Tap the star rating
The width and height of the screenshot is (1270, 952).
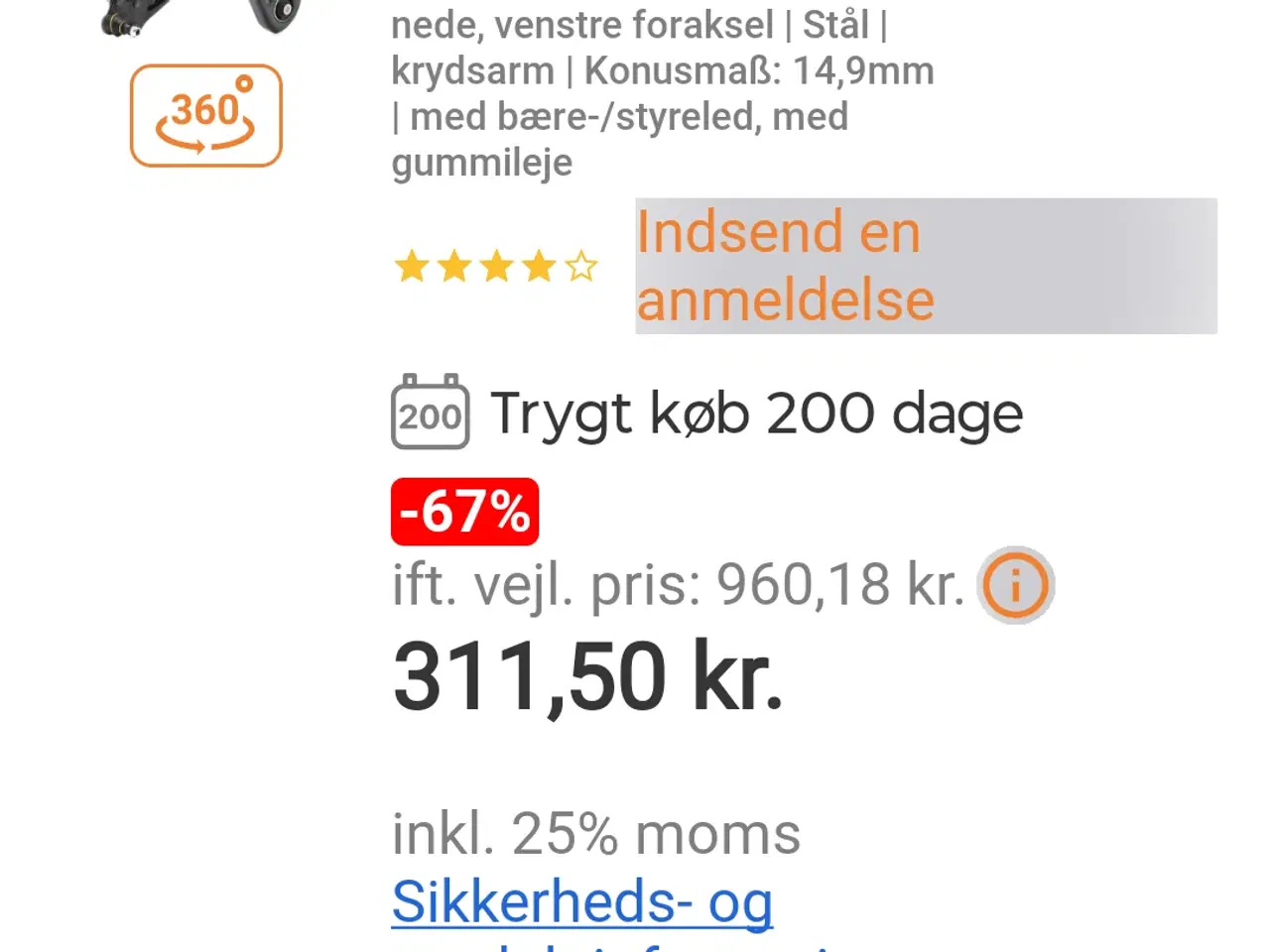coord(495,267)
